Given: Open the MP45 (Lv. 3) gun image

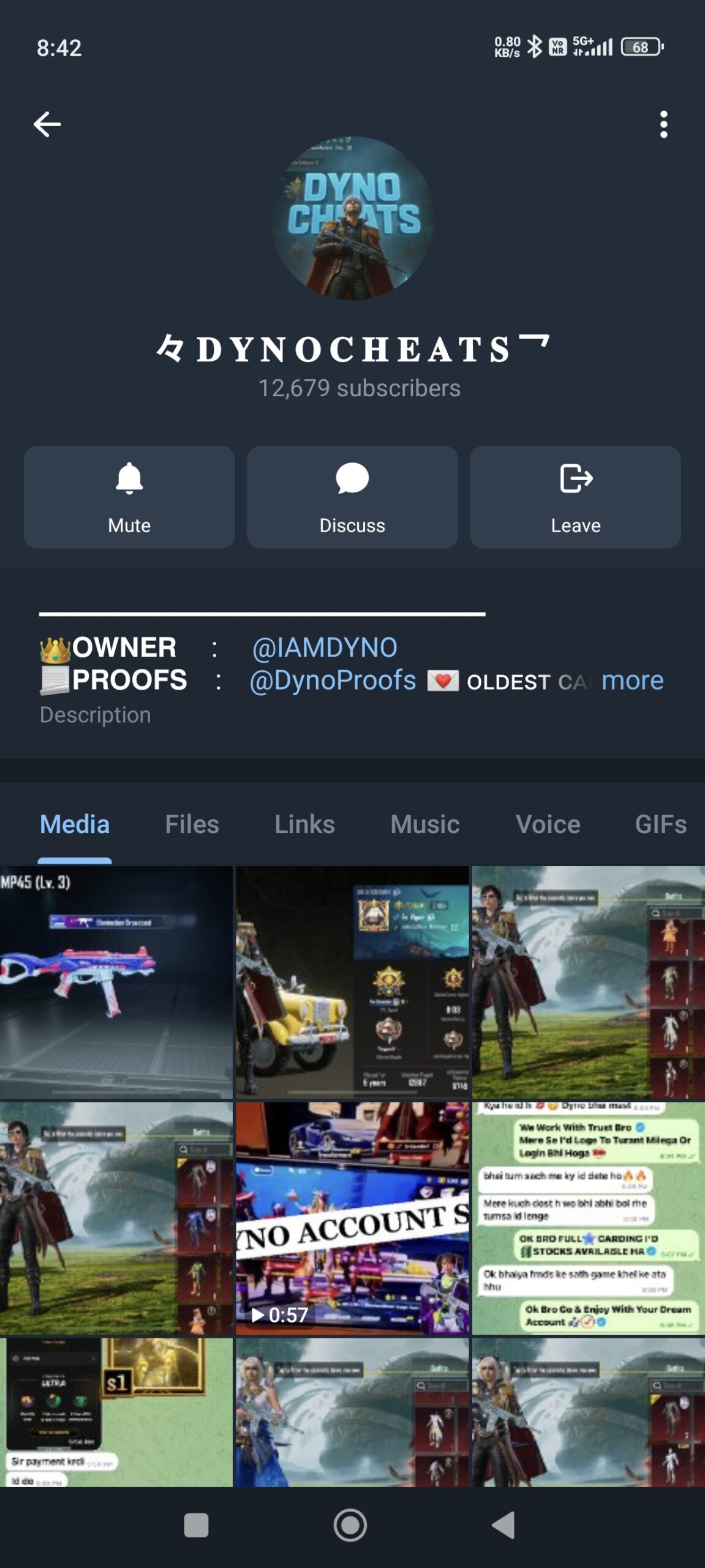Looking at the screenshot, I should pyautogui.click(x=116, y=981).
